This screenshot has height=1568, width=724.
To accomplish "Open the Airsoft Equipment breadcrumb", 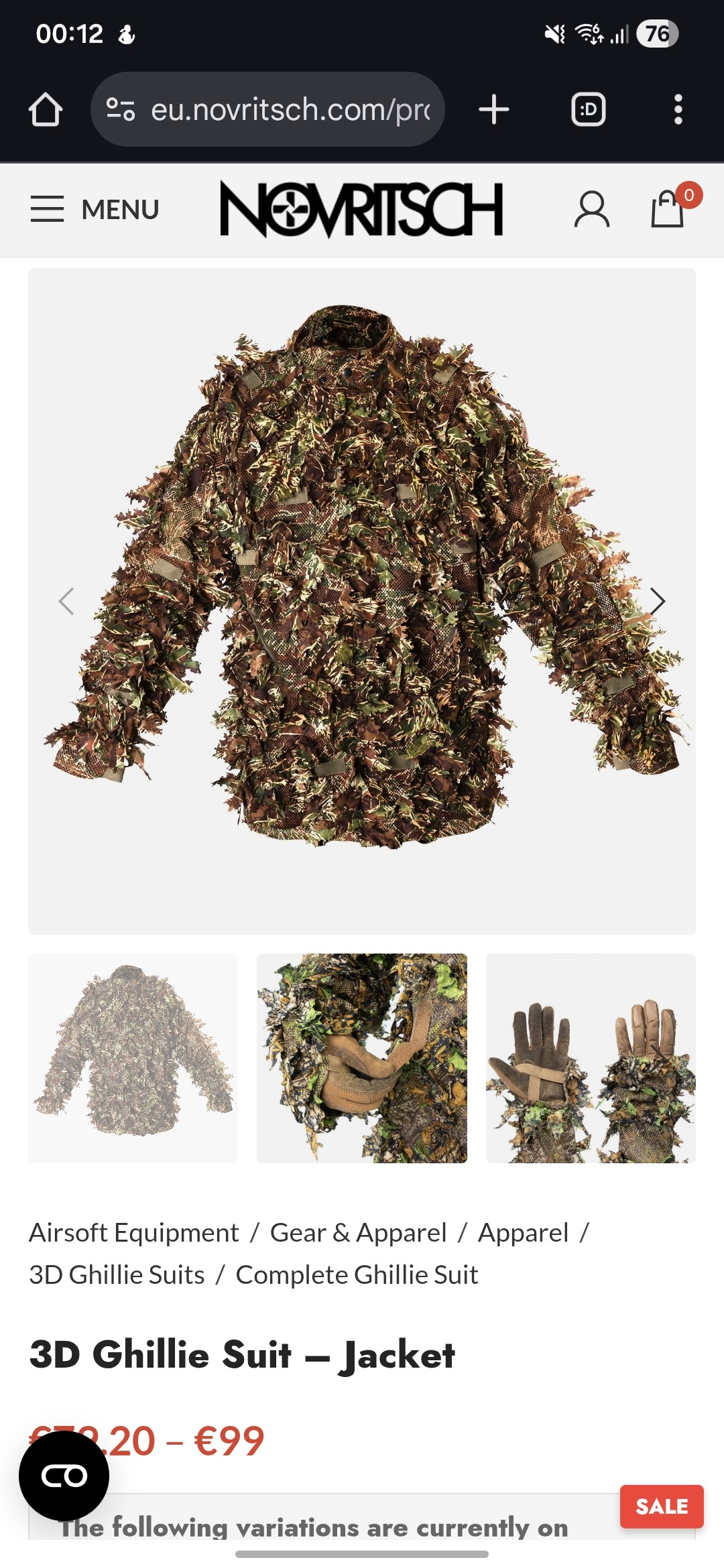I will (134, 1232).
